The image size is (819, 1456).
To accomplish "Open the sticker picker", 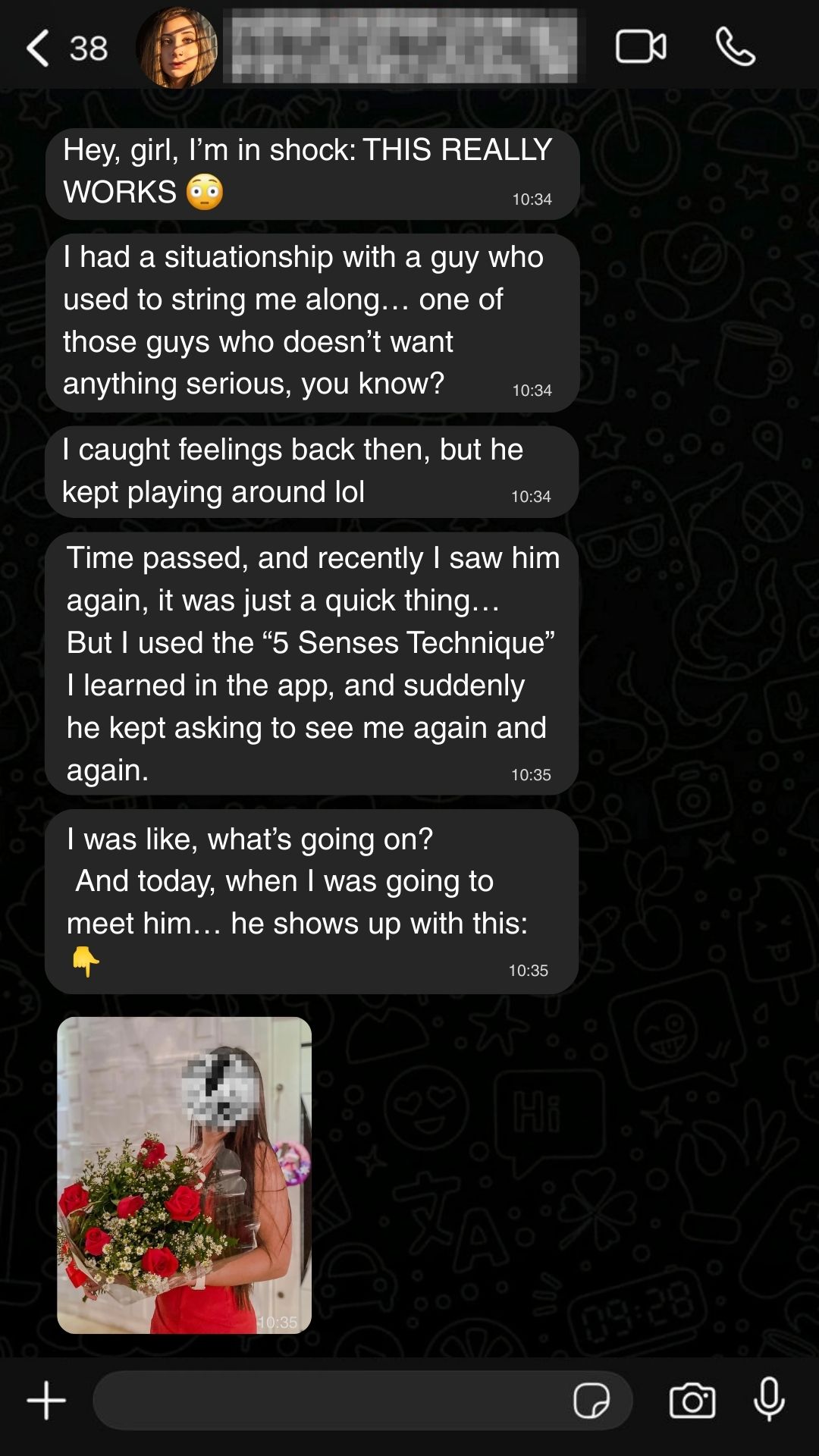I will [x=591, y=1400].
